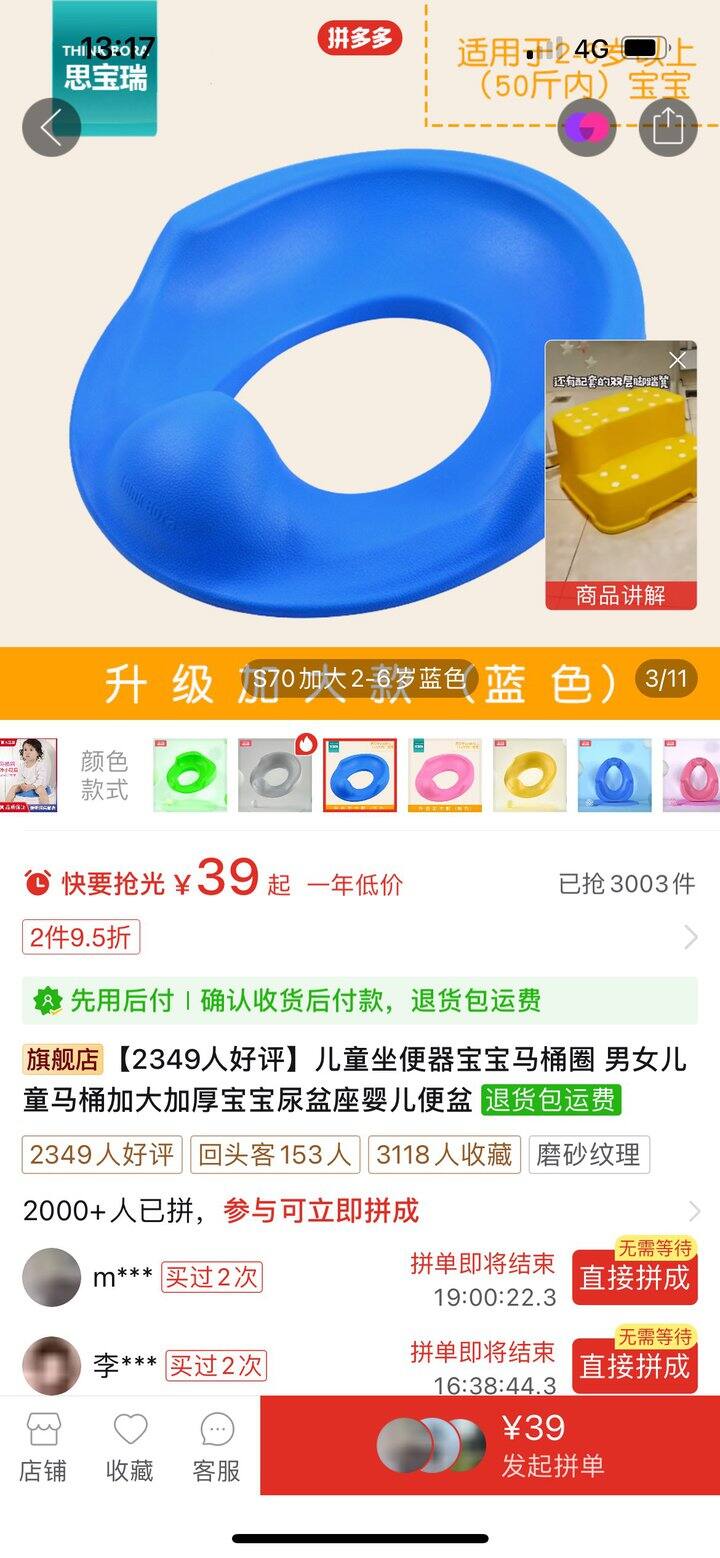Close the 商品讲解 video popup
This screenshot has height=1558, width=720.
(x=677, y=360)
